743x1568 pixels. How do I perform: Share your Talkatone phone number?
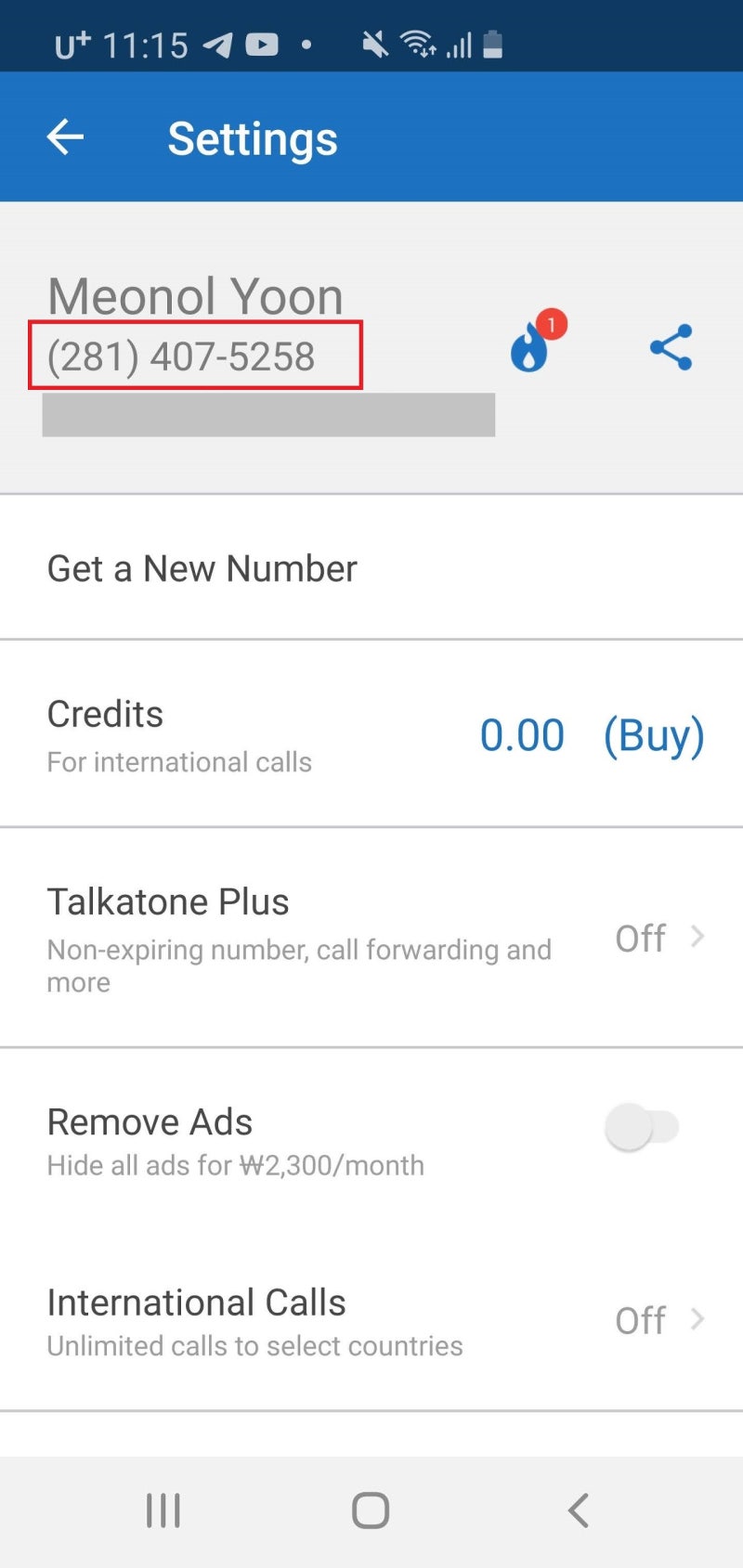point(670,347)
